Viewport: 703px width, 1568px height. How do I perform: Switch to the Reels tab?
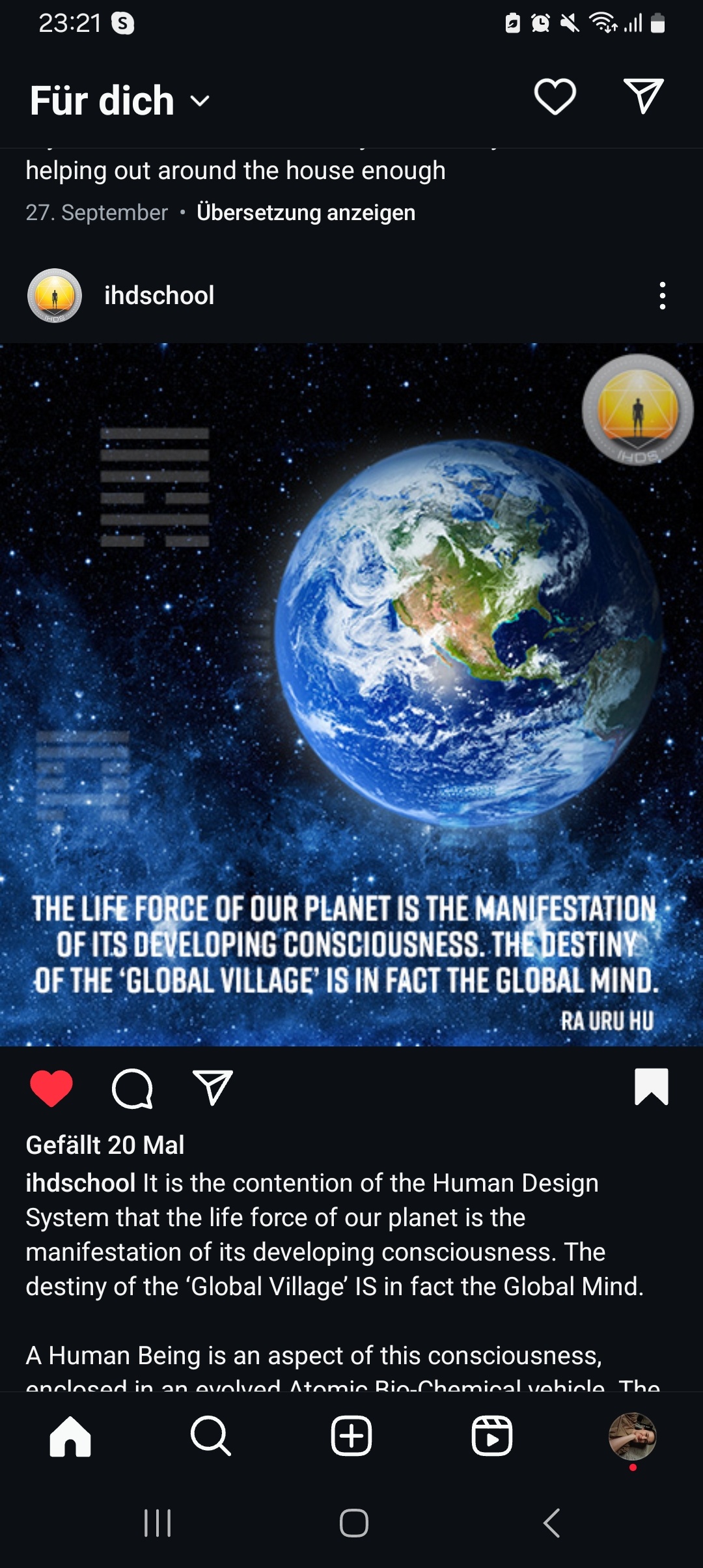tap(492, 1436)
